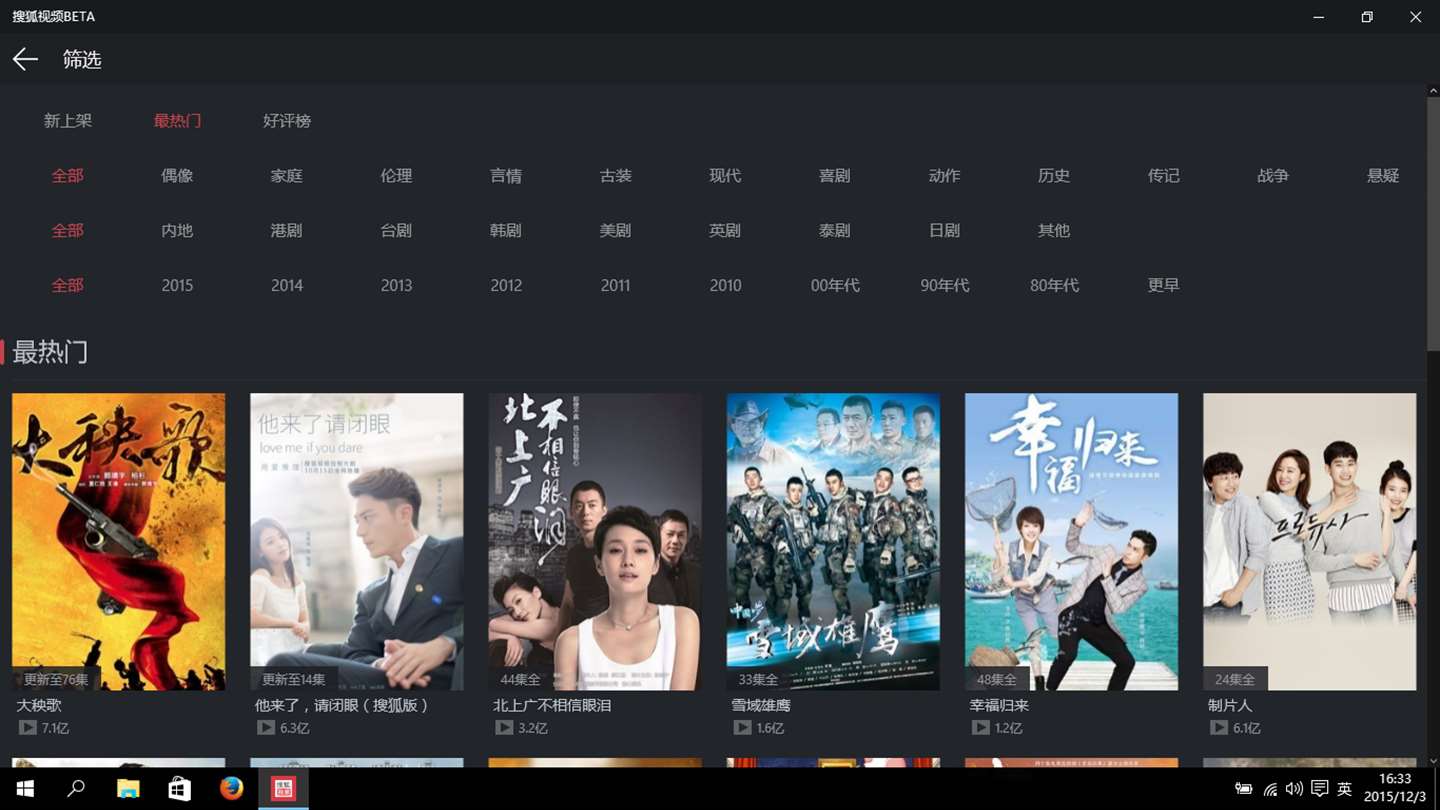Filter region to 韩剧
Image resolution: width=1440 pixels, height=810 pixels.
tap(506, 231)
